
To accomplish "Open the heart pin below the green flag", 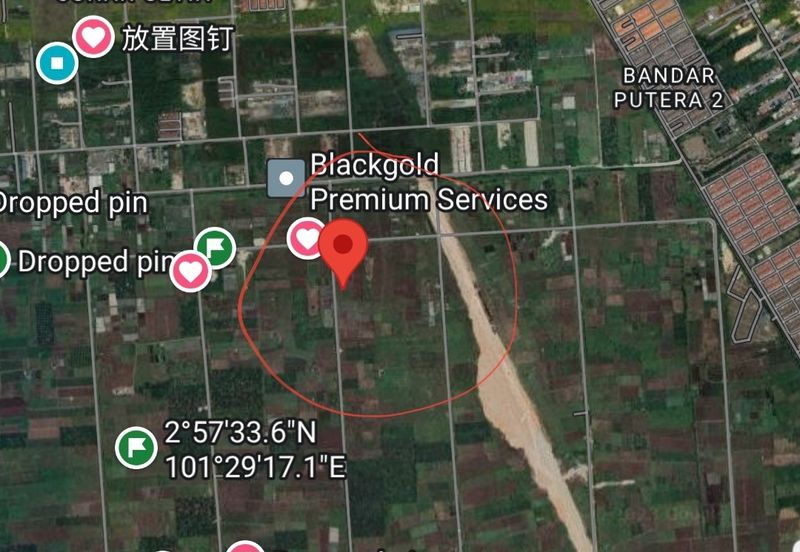I will pyautogui.click(x=191, y=270).
